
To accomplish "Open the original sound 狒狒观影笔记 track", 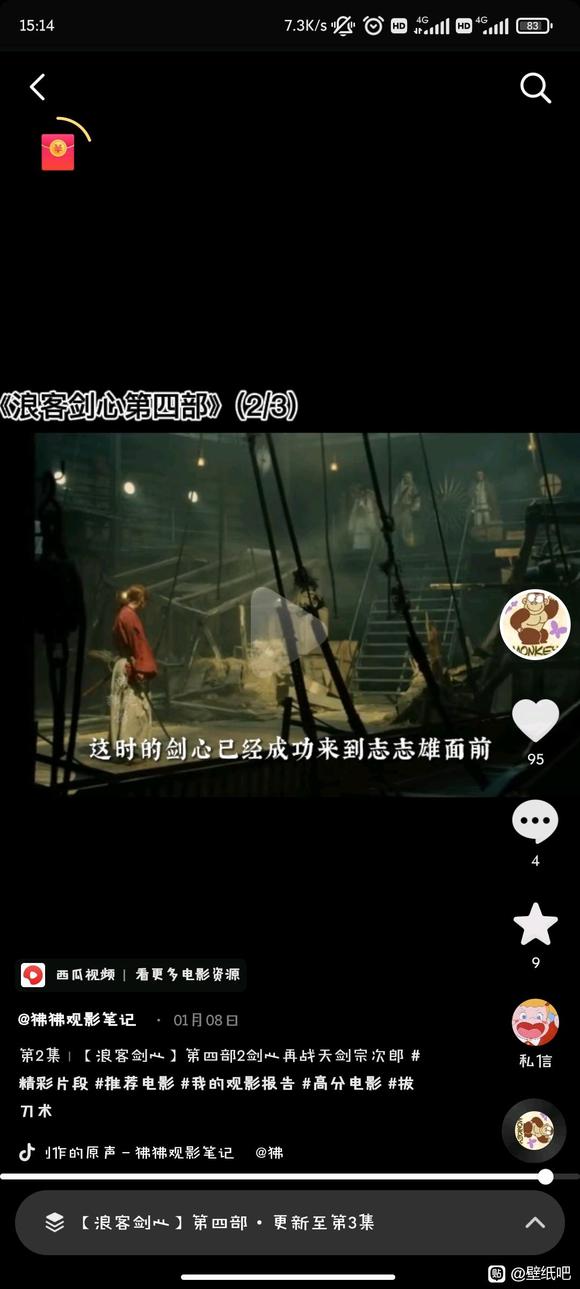I will click(138, 1152).
